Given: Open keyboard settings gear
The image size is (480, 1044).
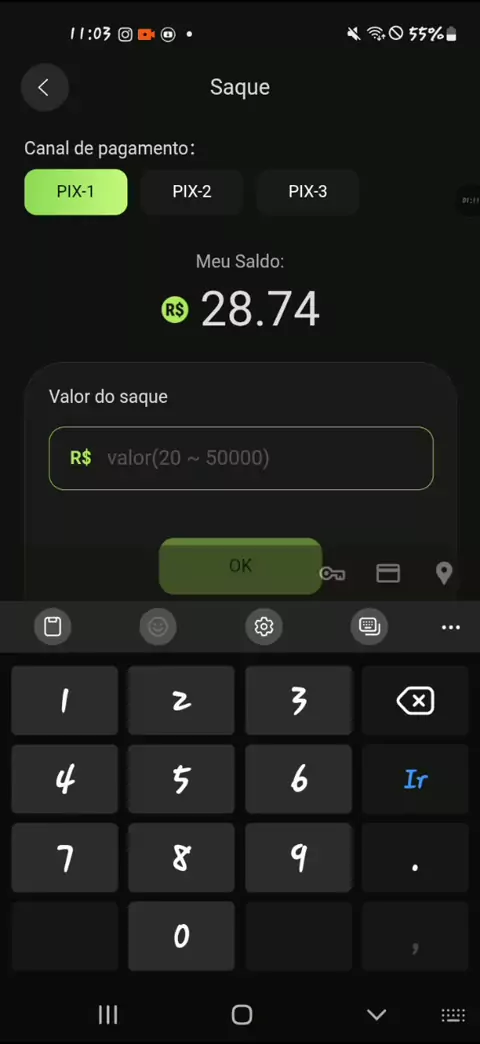Looking at the screenshot, I should click(x=264, y=627).
